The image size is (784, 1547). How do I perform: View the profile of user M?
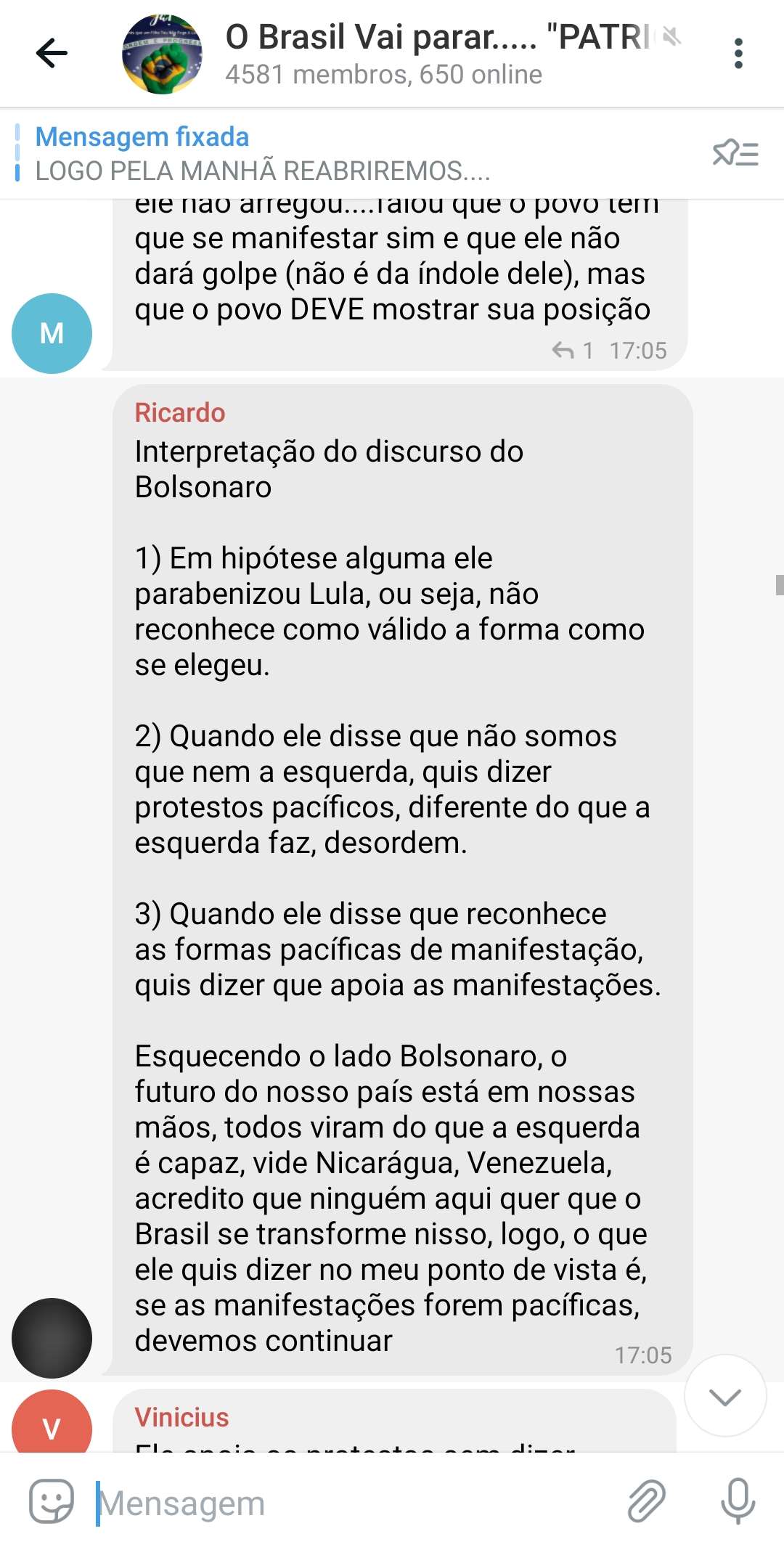[52, 333]
